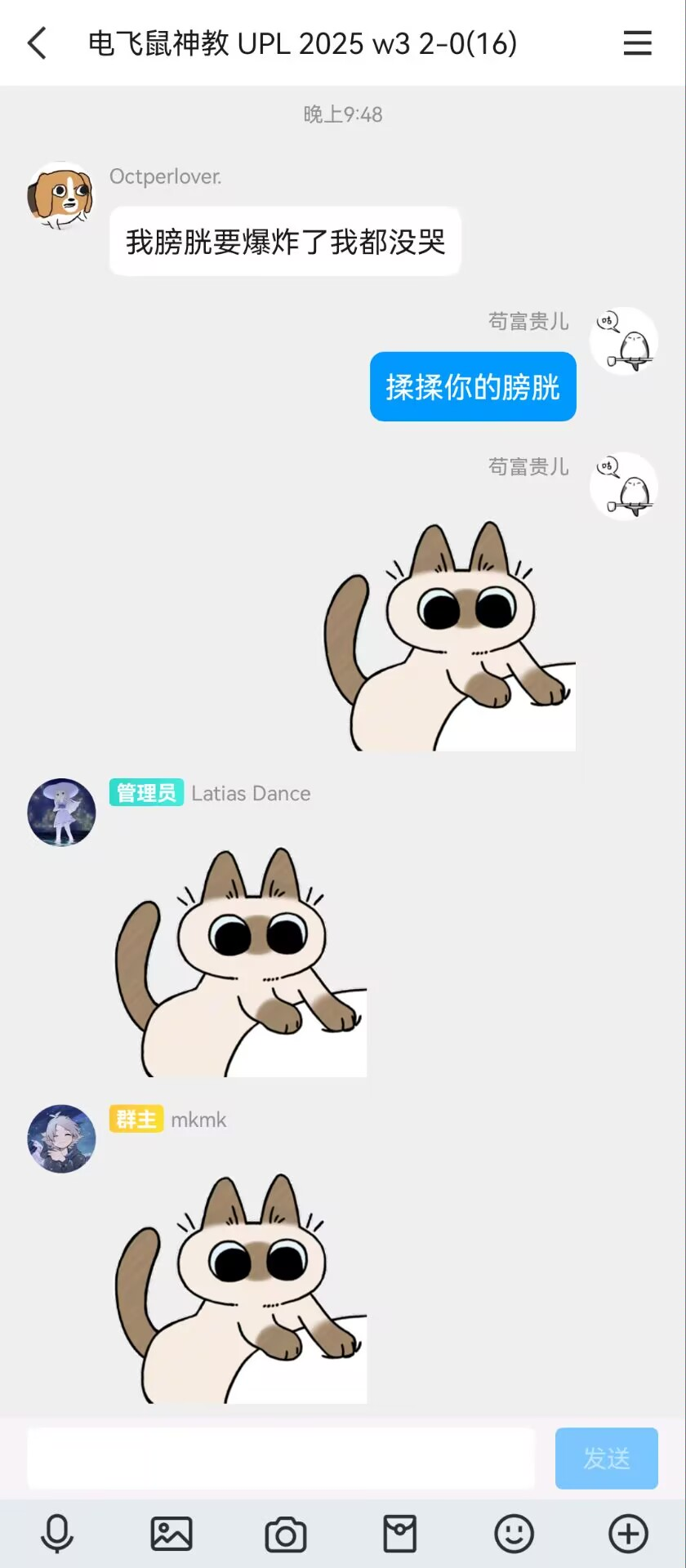Open the emoji sticker panel
The height and width of the screenshot is (1568, 686).
(x=514, y=1534)
